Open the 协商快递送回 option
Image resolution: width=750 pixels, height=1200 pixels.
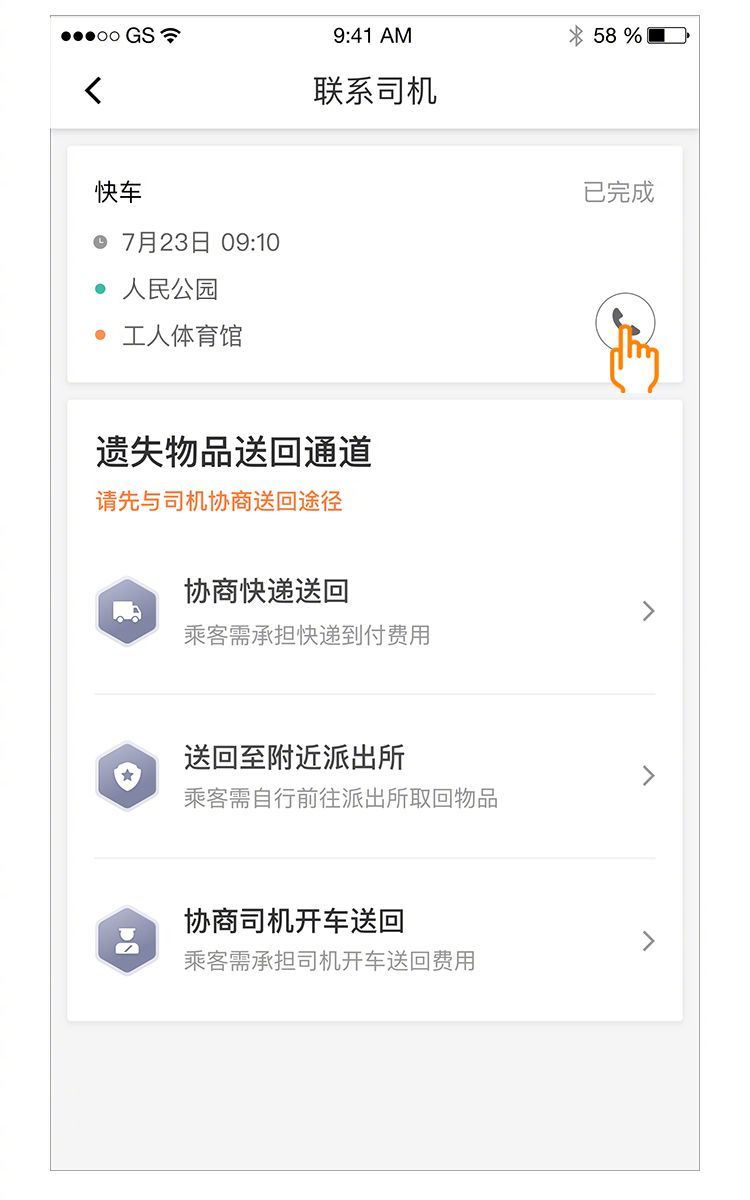375,611
